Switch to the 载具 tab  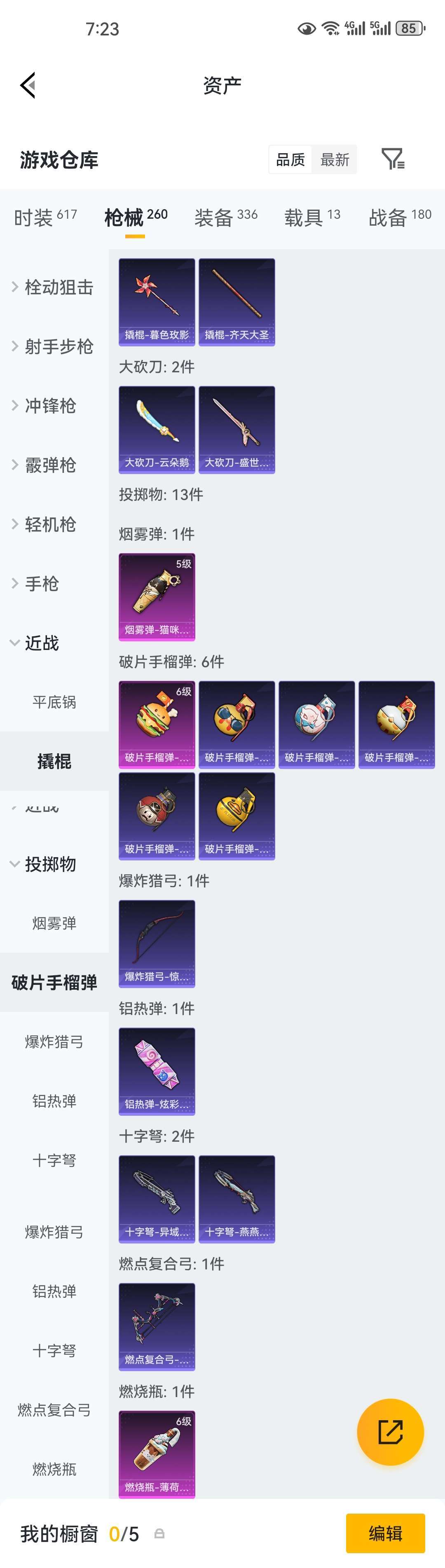tap(312, 217)
